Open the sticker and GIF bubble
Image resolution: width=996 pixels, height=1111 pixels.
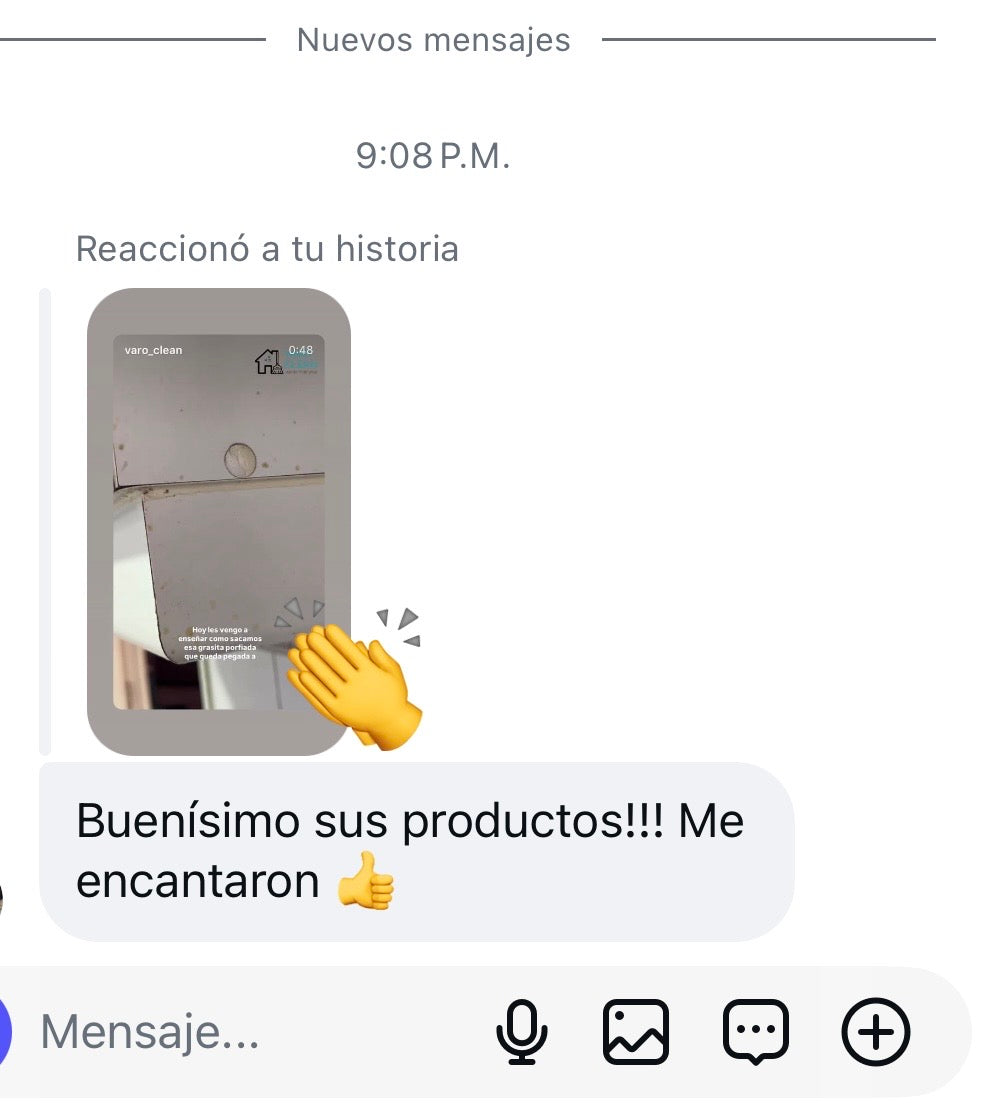(x=756, y=1031)
